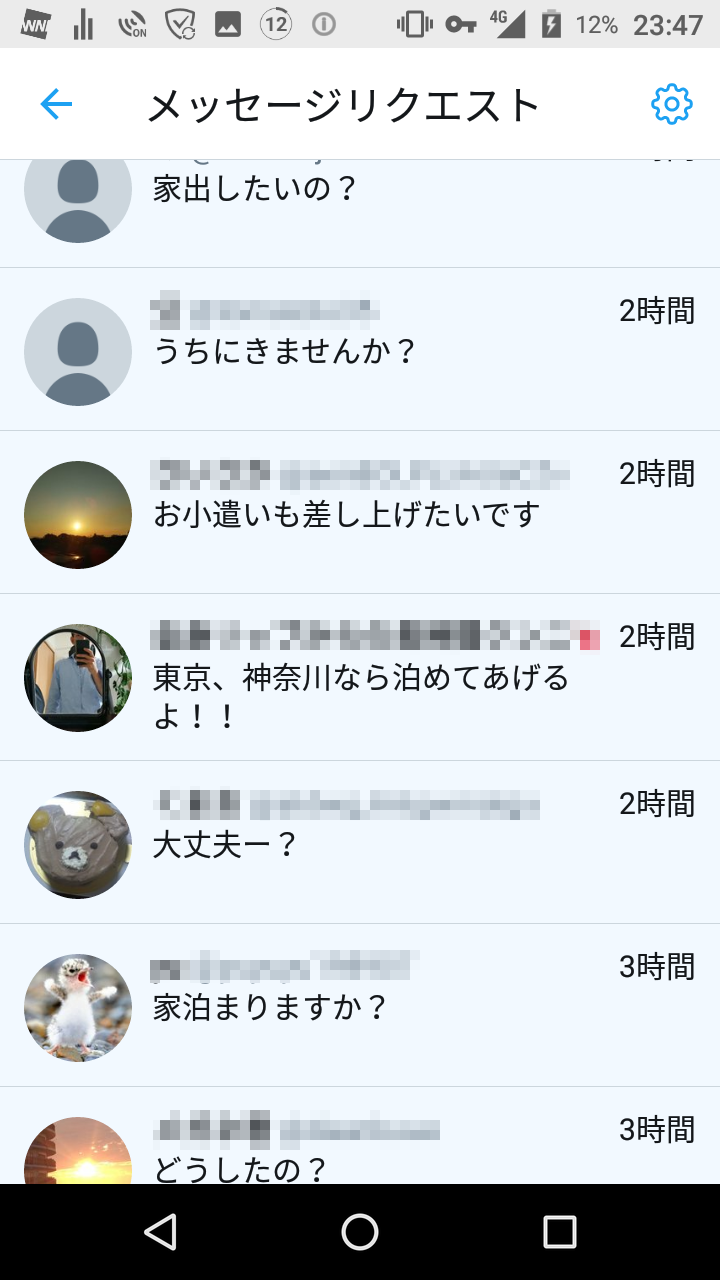Open recent apps from navigation bar
Viewport: 720px width, 1280px height.
[x=560, y=1232]
